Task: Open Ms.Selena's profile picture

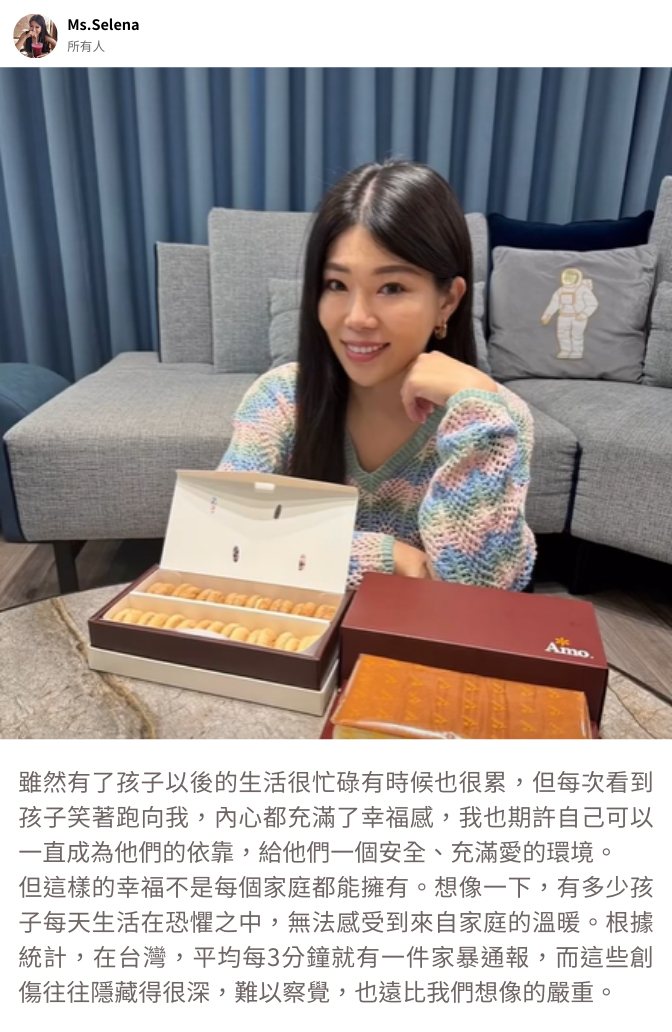Action: [34, 35]
